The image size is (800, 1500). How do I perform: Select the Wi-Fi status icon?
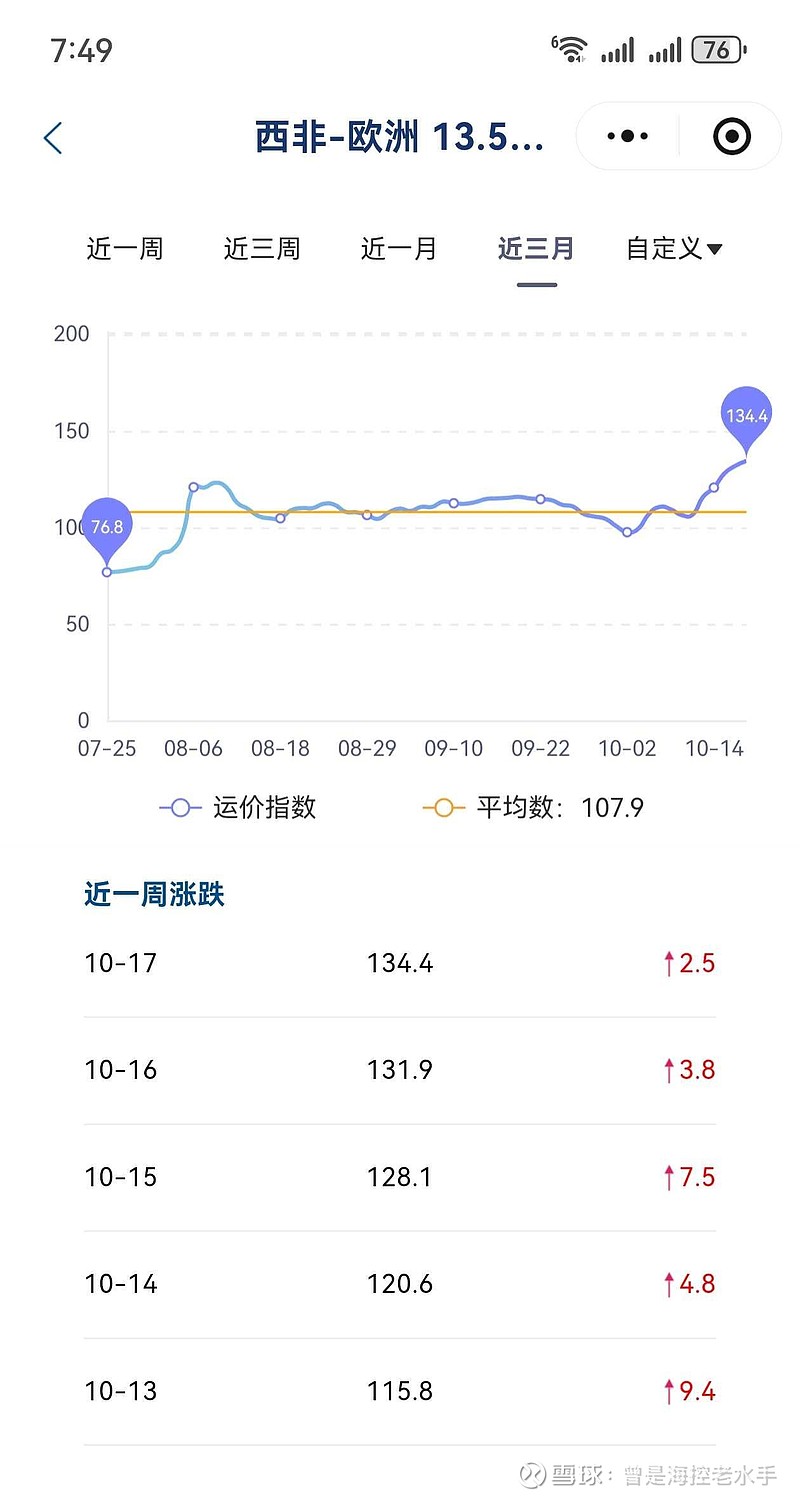coord(568,46)
